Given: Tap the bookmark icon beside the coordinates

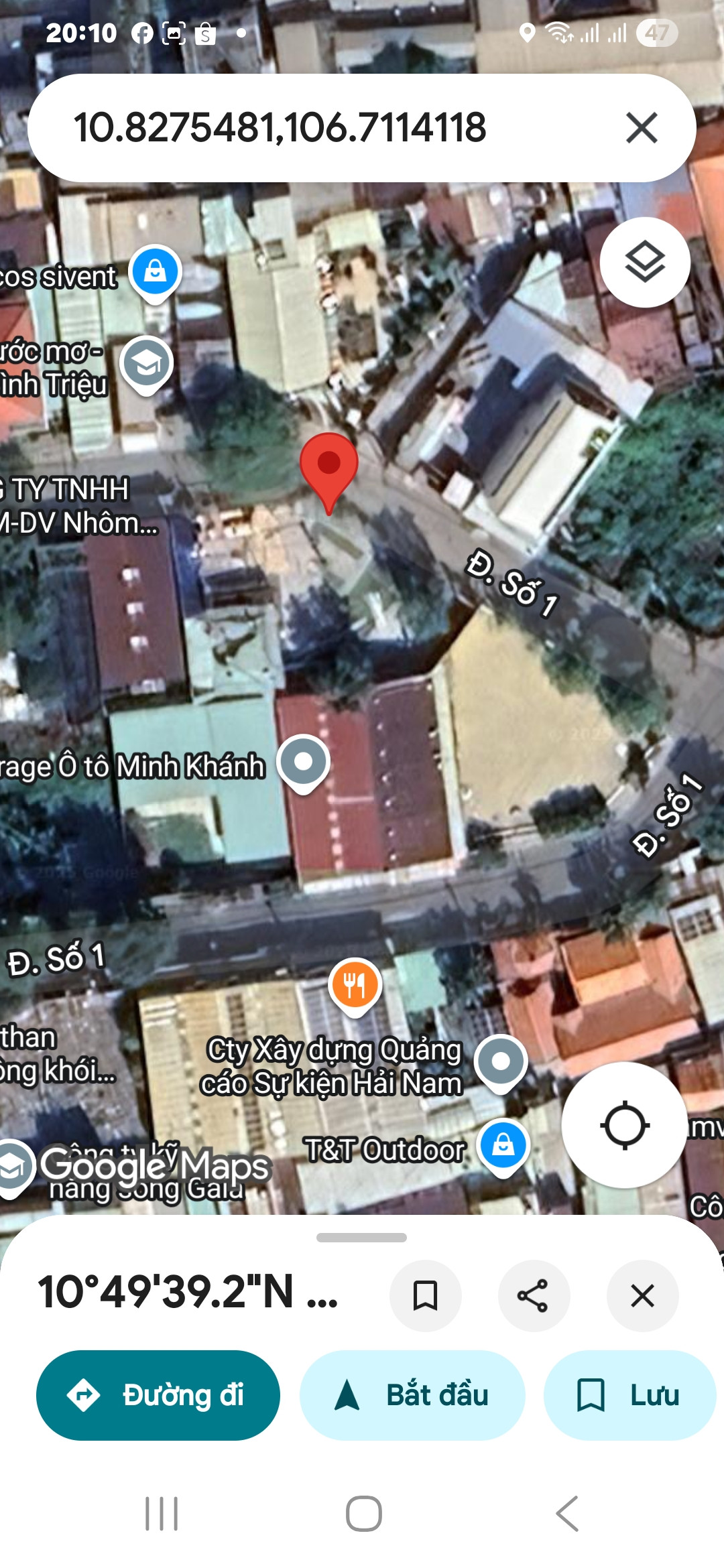Looking at the screenshot, I should [x=425, y=1295].
